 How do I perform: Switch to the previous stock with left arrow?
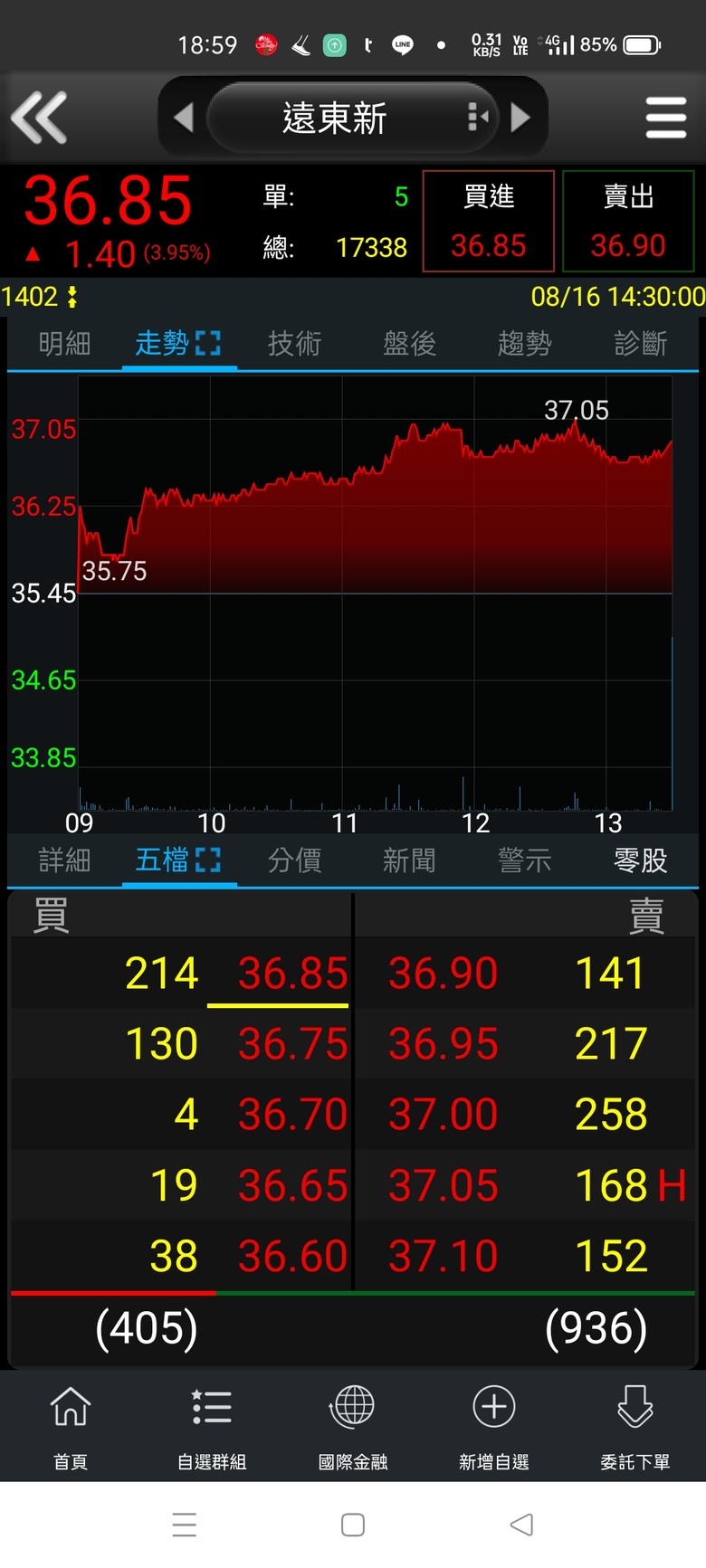point(184,118)
